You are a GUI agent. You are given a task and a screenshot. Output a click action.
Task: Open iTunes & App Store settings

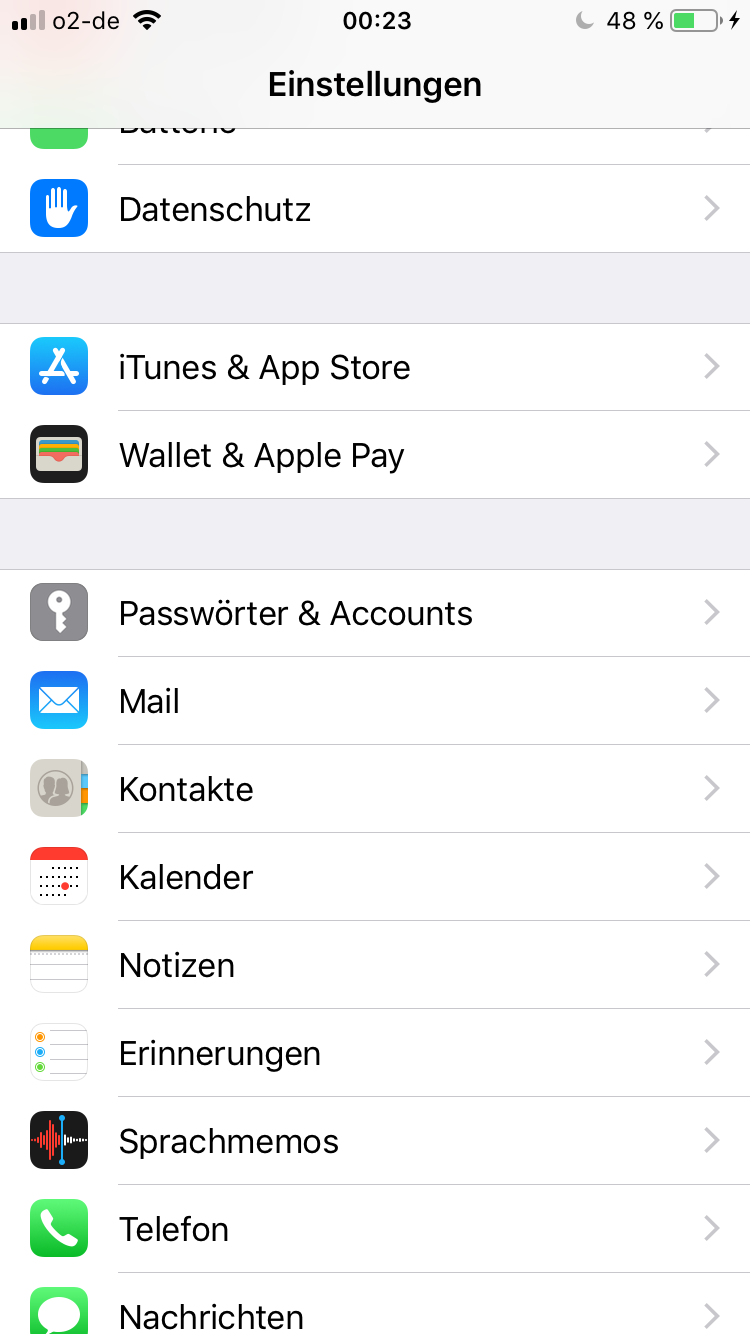(375, 367)
